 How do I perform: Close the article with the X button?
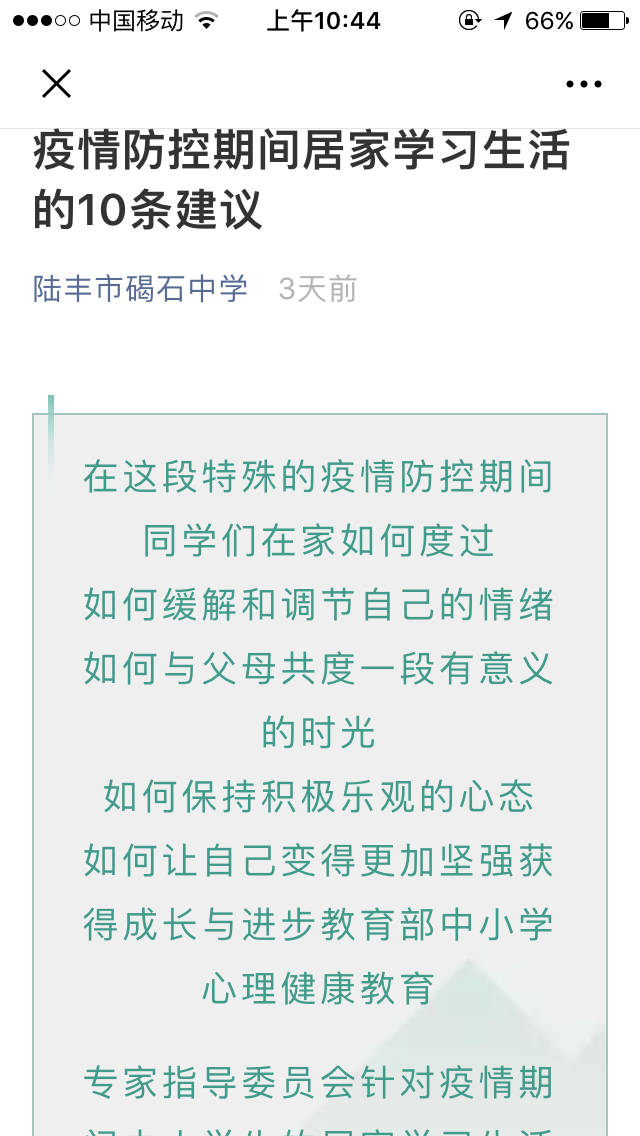point(57,84)
